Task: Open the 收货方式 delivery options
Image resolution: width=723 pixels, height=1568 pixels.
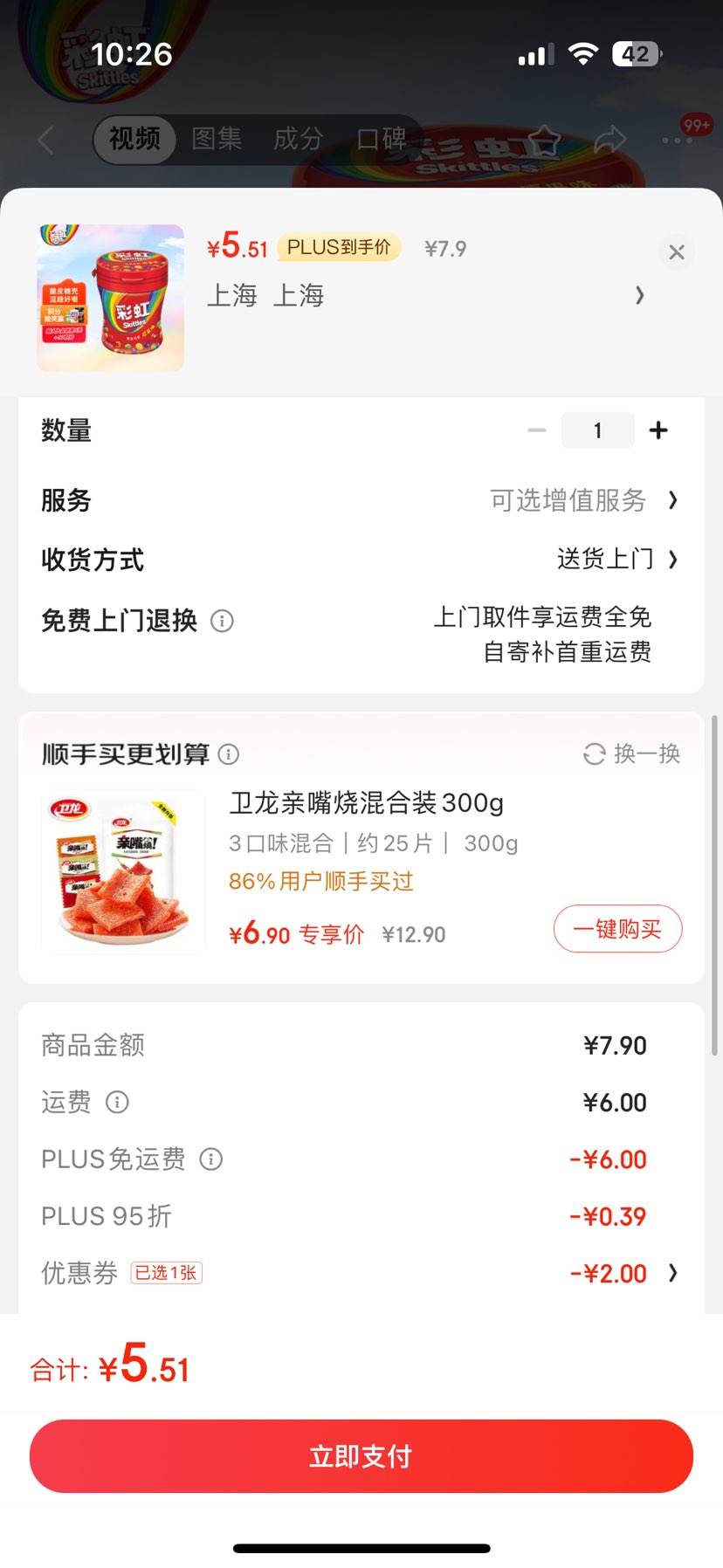Action: pyautogui.click(x=672, y=560)
